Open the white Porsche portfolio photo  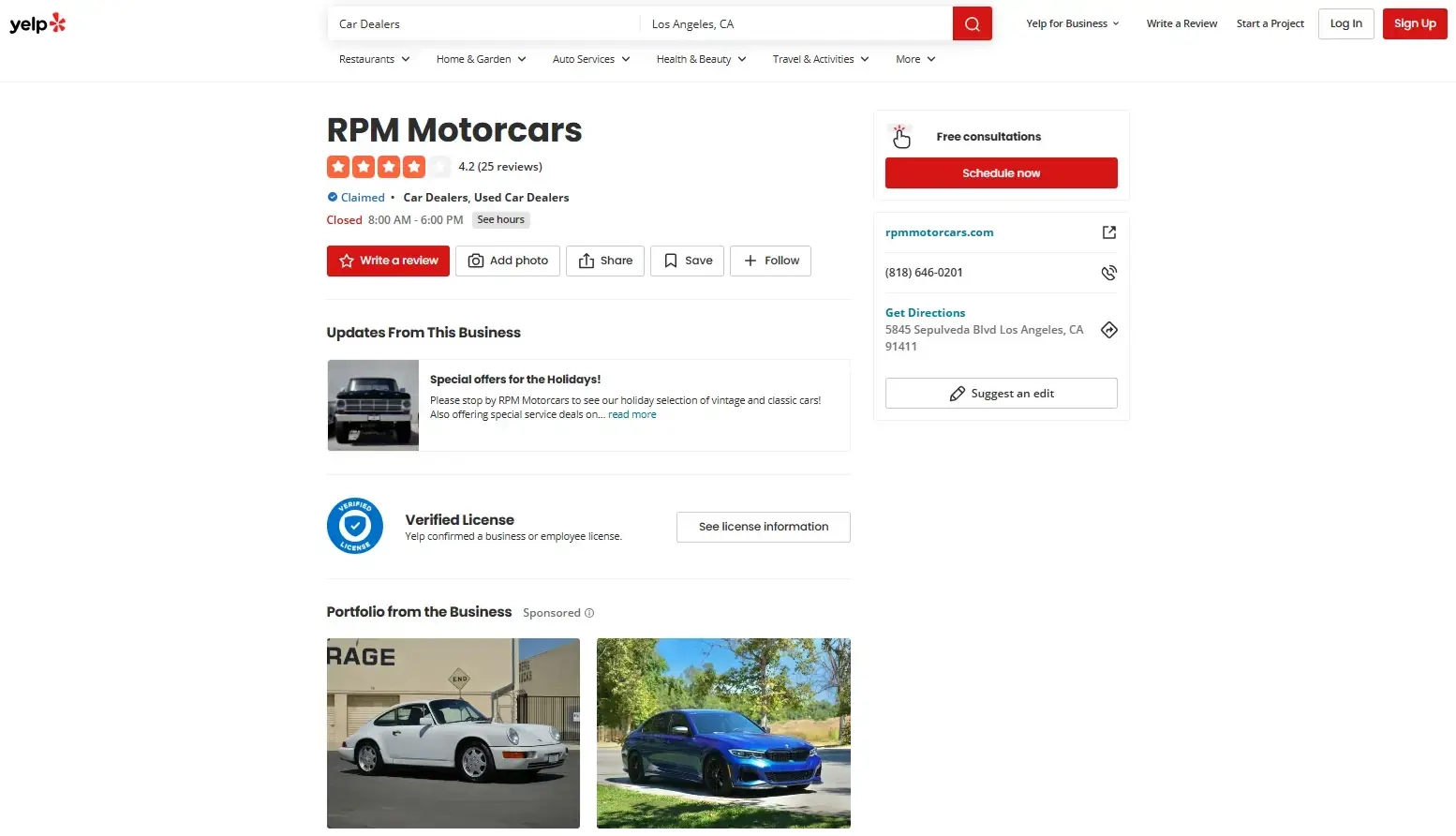pos(453,733)
